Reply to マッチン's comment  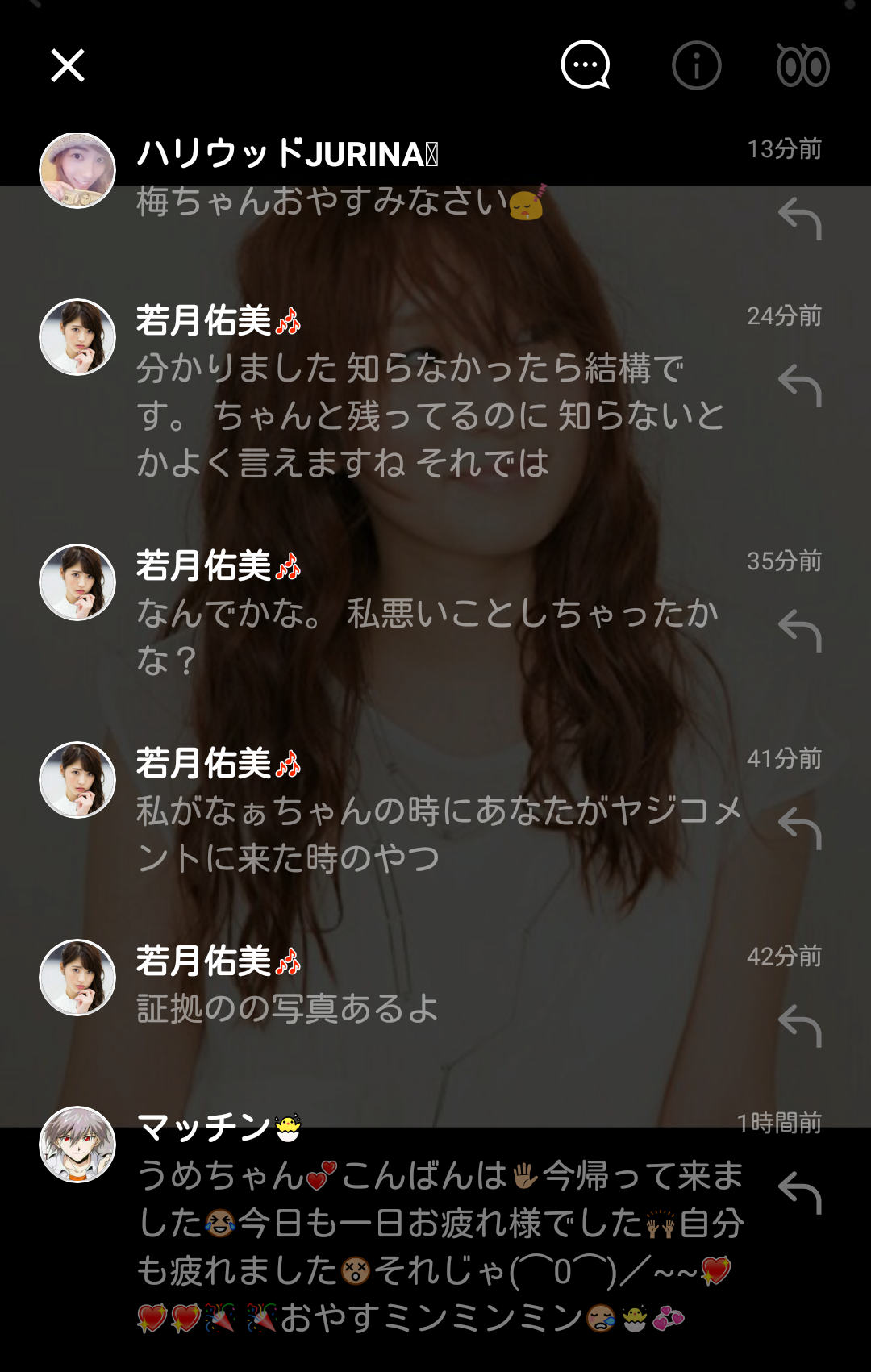pos(800,1193)
